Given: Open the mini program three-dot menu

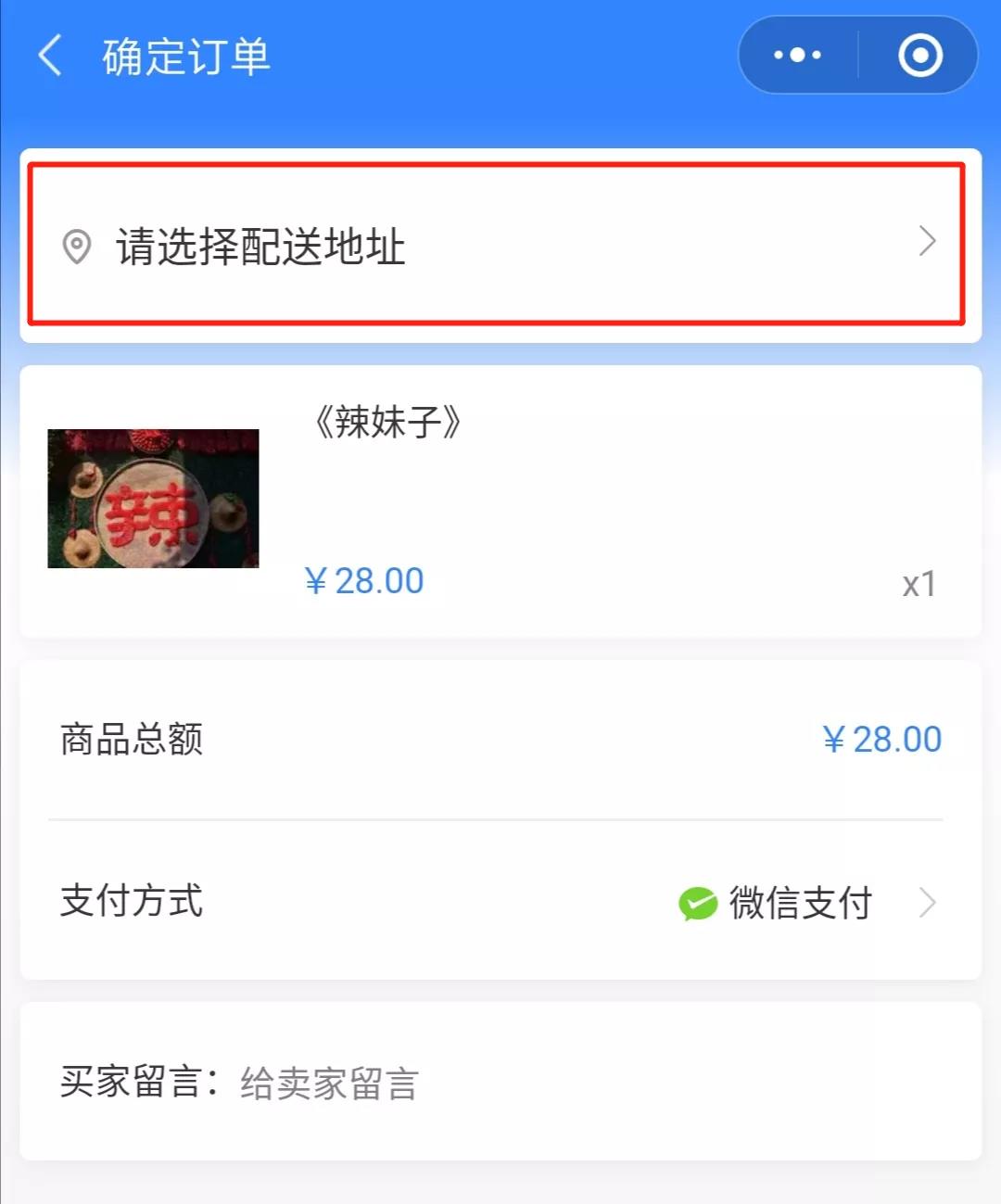Looking at the screenshot, I should pos(798,56).
